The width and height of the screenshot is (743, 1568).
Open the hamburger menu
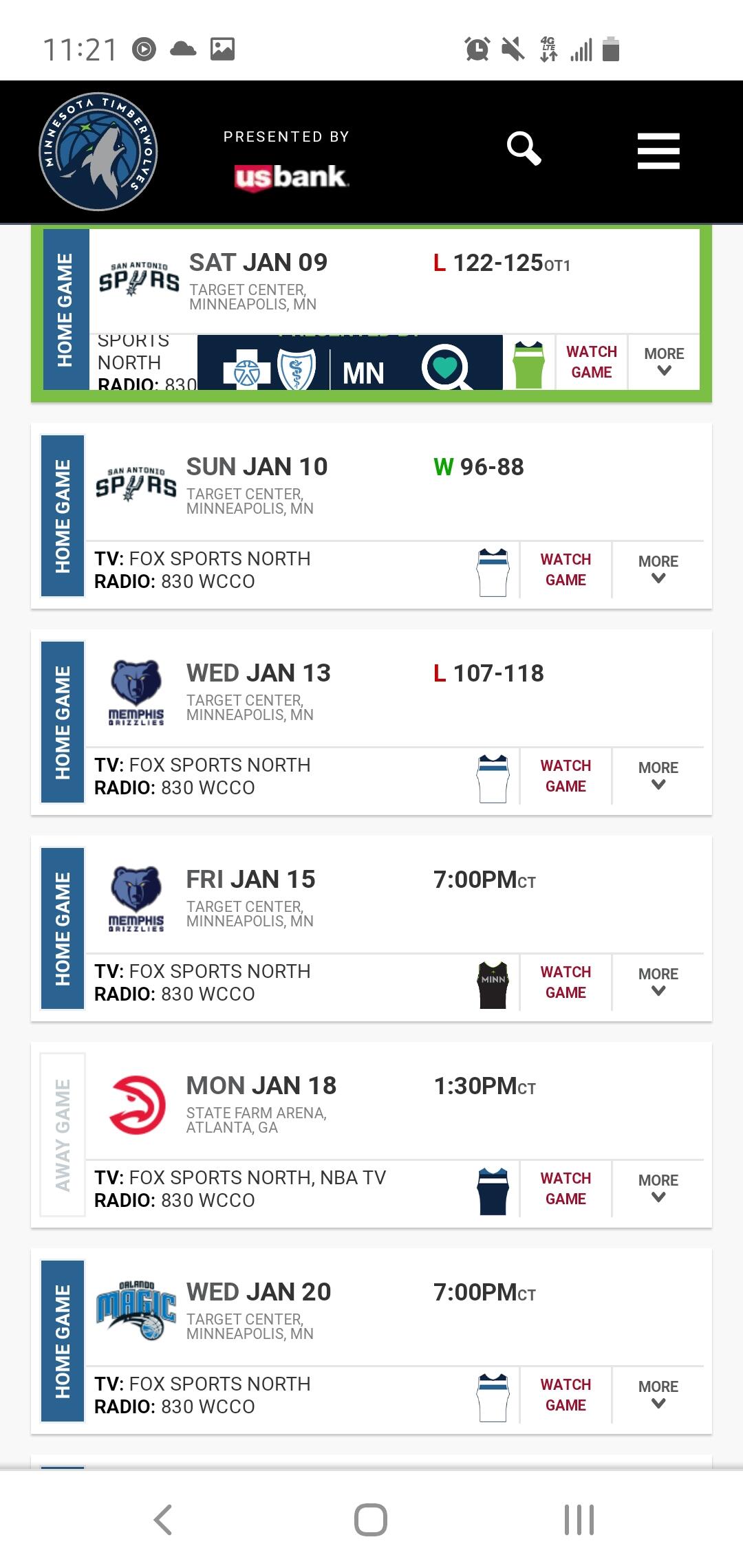(x=658, y=151)
